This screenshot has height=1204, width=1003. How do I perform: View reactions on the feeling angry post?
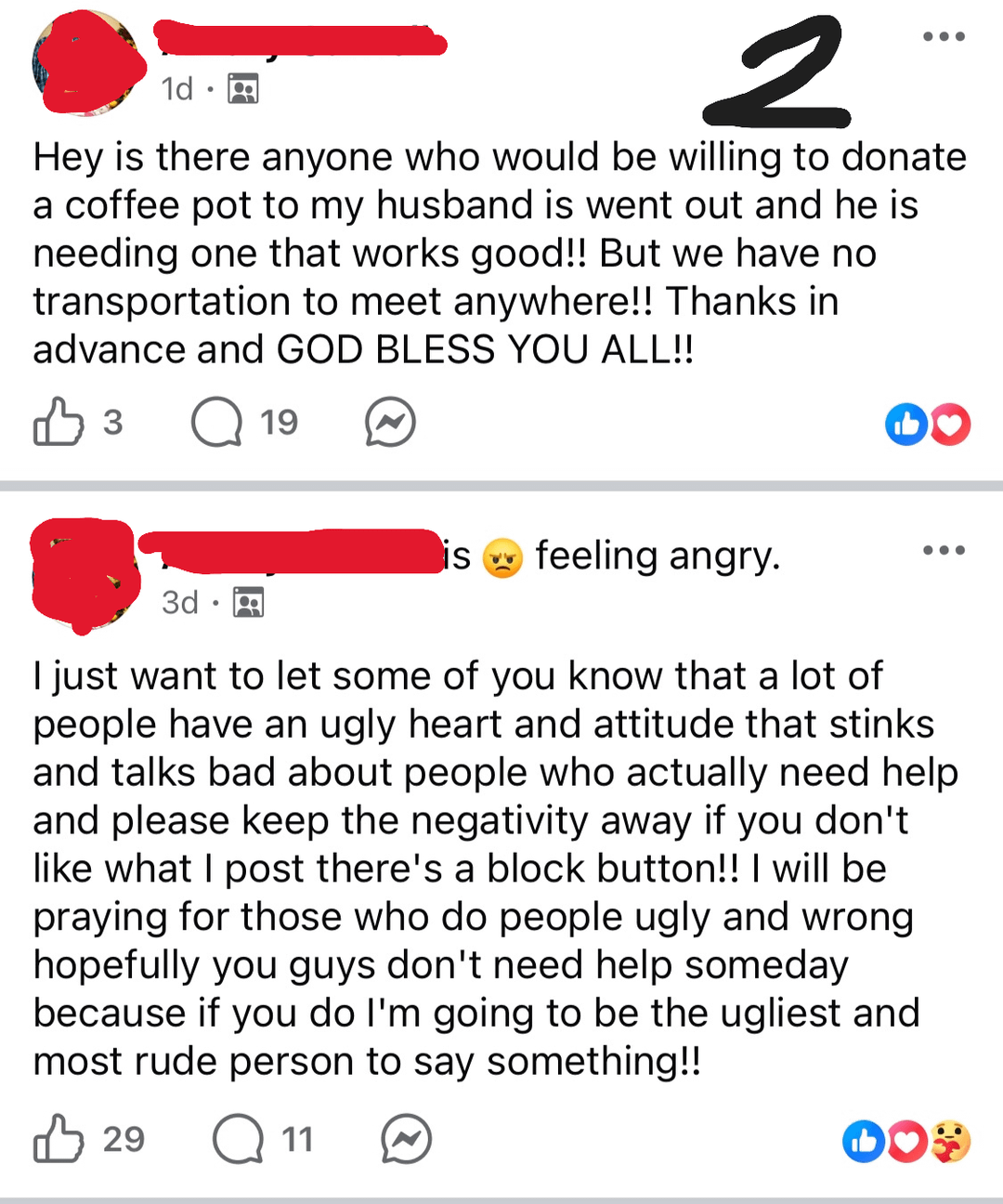tap(905, 1142)
